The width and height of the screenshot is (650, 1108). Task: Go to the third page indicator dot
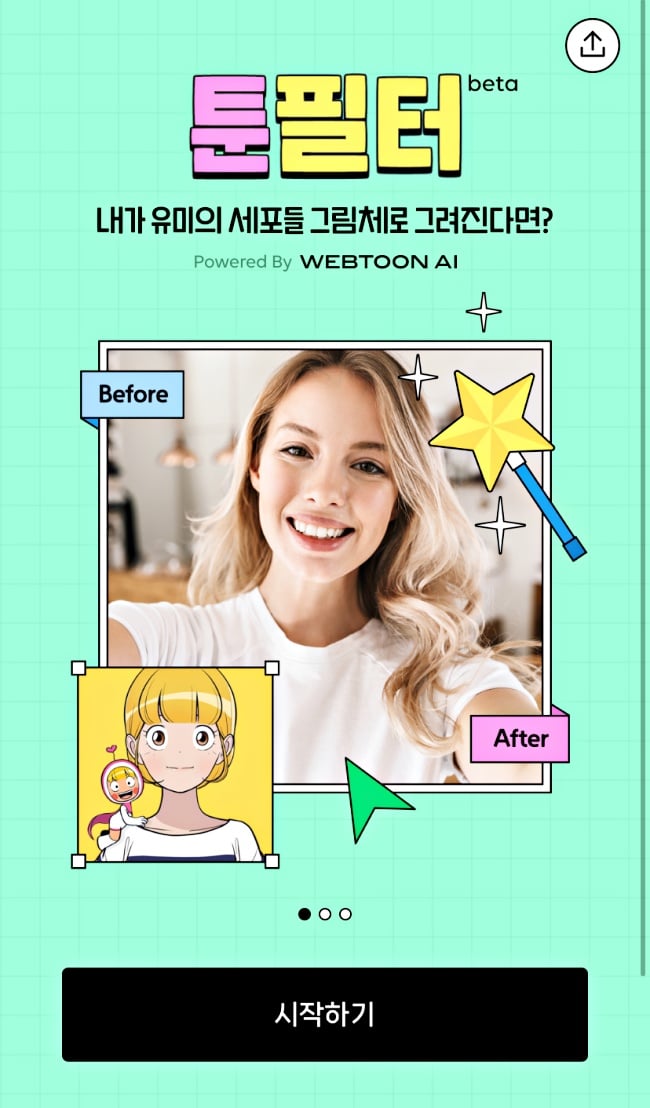click(x=345, y=913)
